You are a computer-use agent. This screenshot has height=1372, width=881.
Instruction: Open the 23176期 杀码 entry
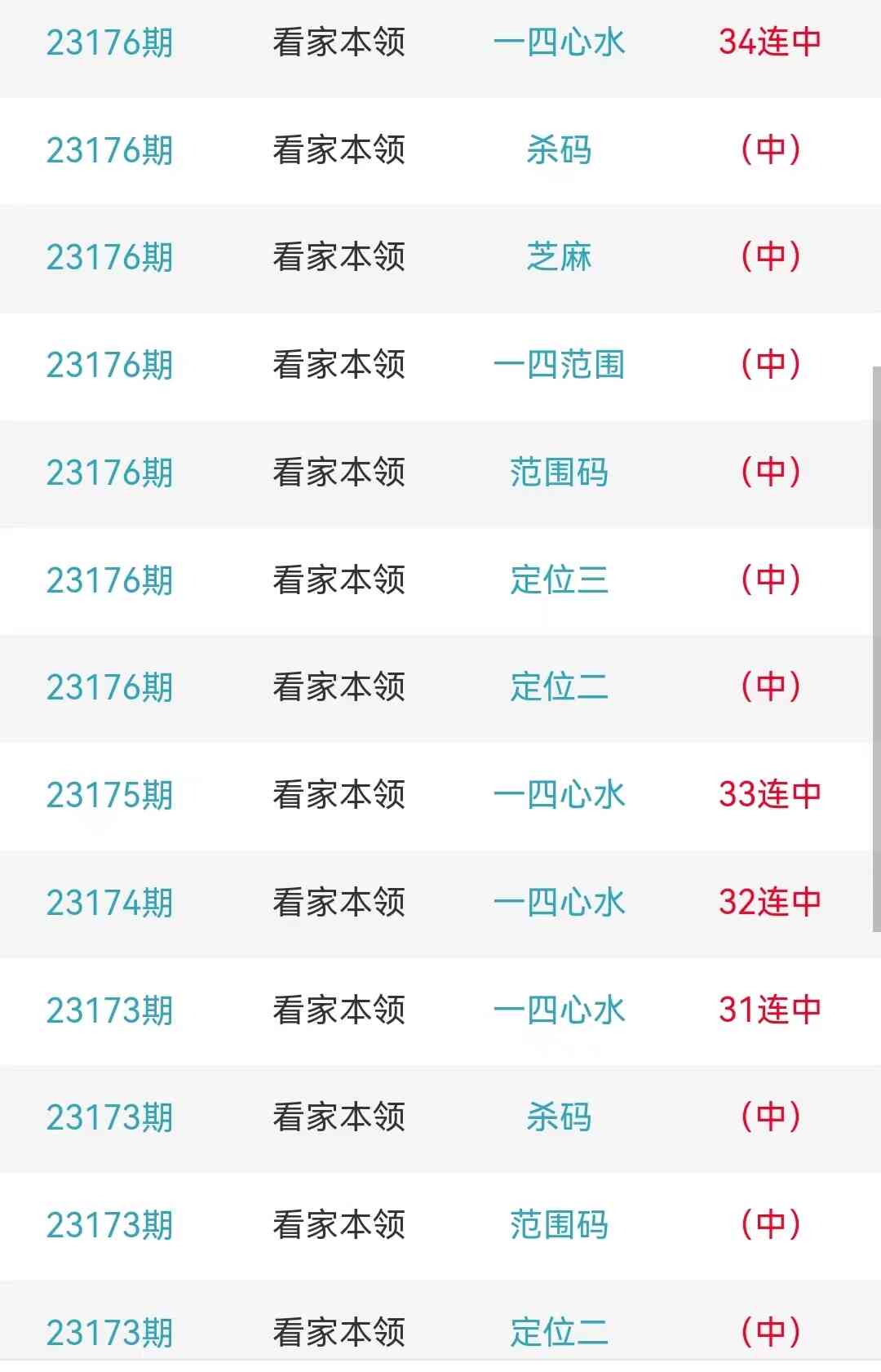click(x=559, y=150)
